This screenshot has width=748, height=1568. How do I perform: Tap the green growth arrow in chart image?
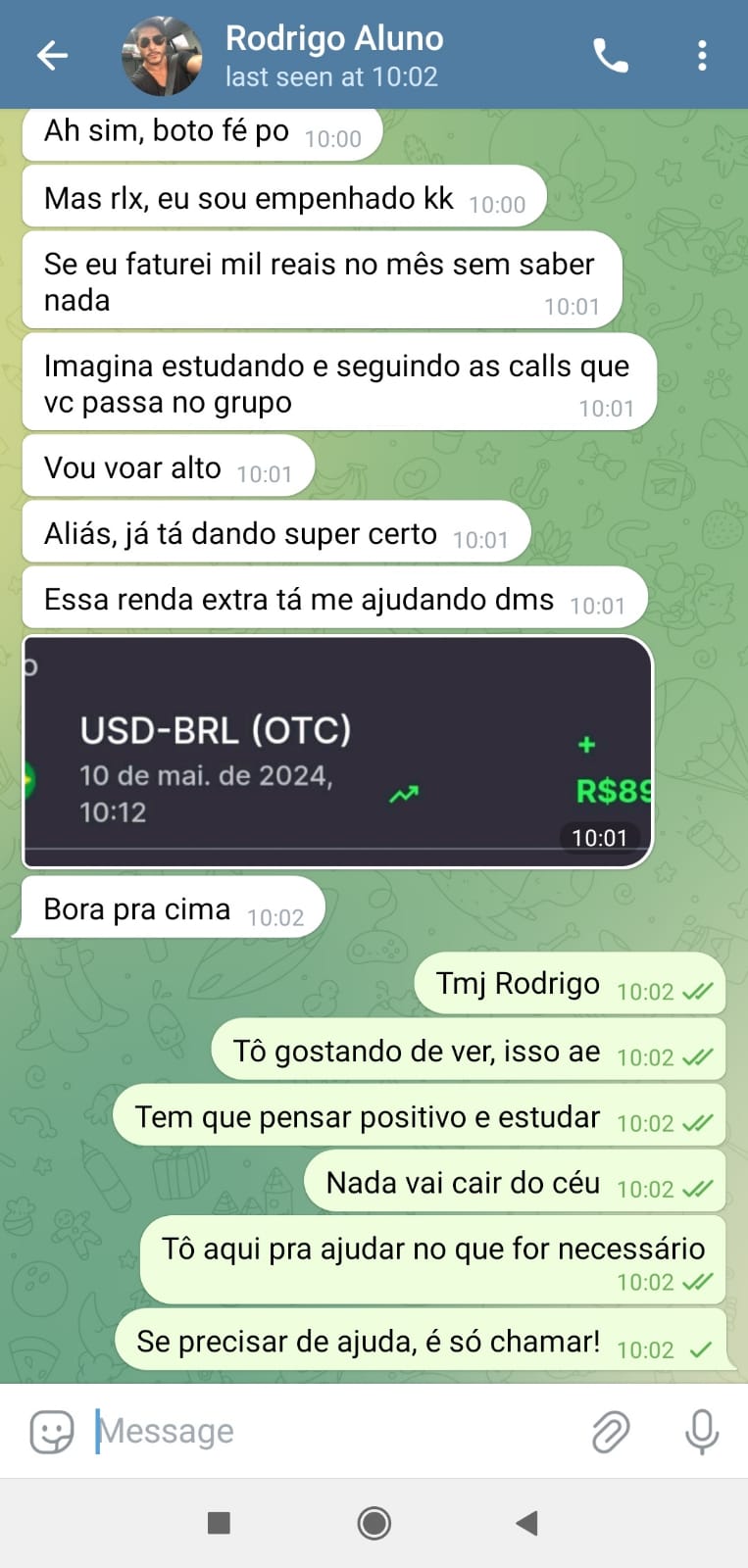click(405, 794)
